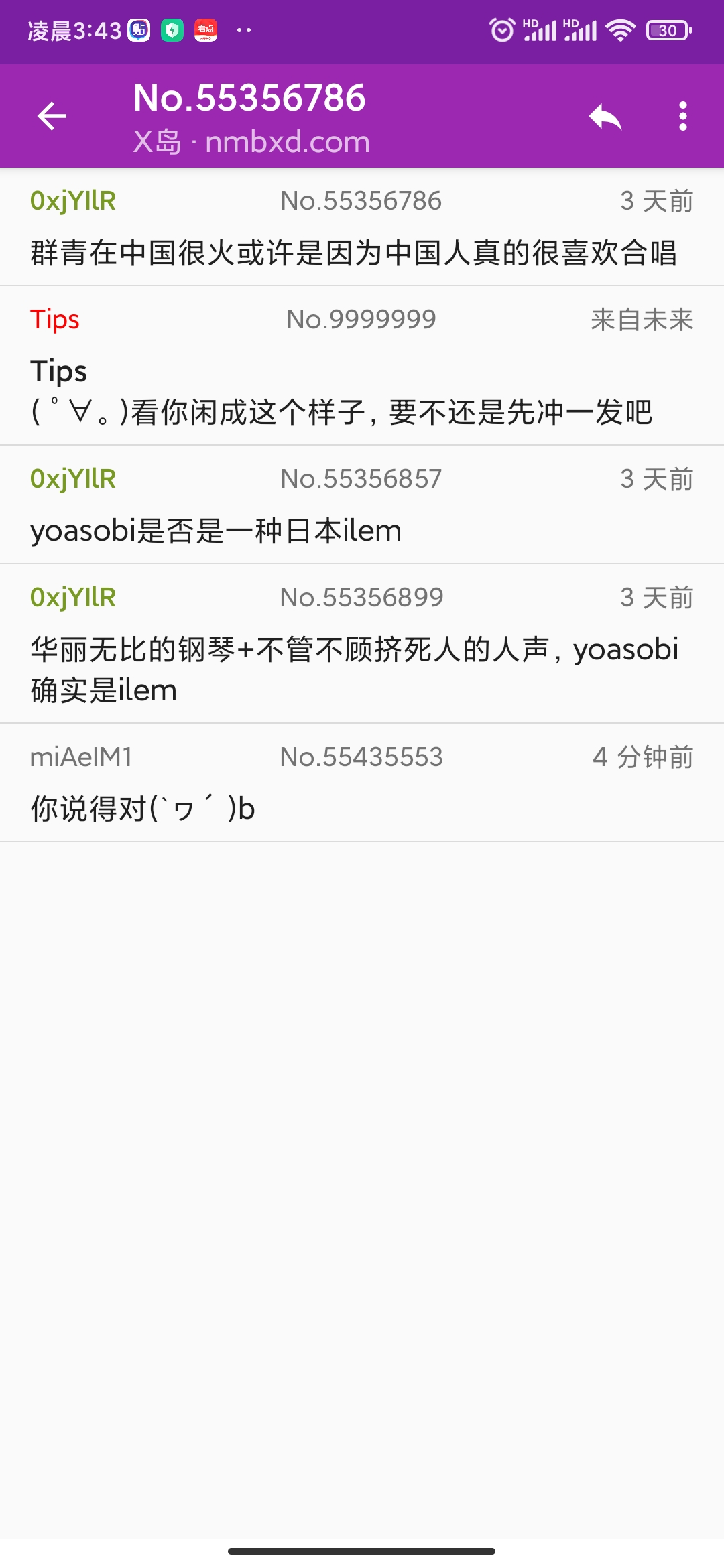Select reply No.55356857 about yoasobi
The width and height of the screenshot is (724, 1568).
tap(362, 505)
